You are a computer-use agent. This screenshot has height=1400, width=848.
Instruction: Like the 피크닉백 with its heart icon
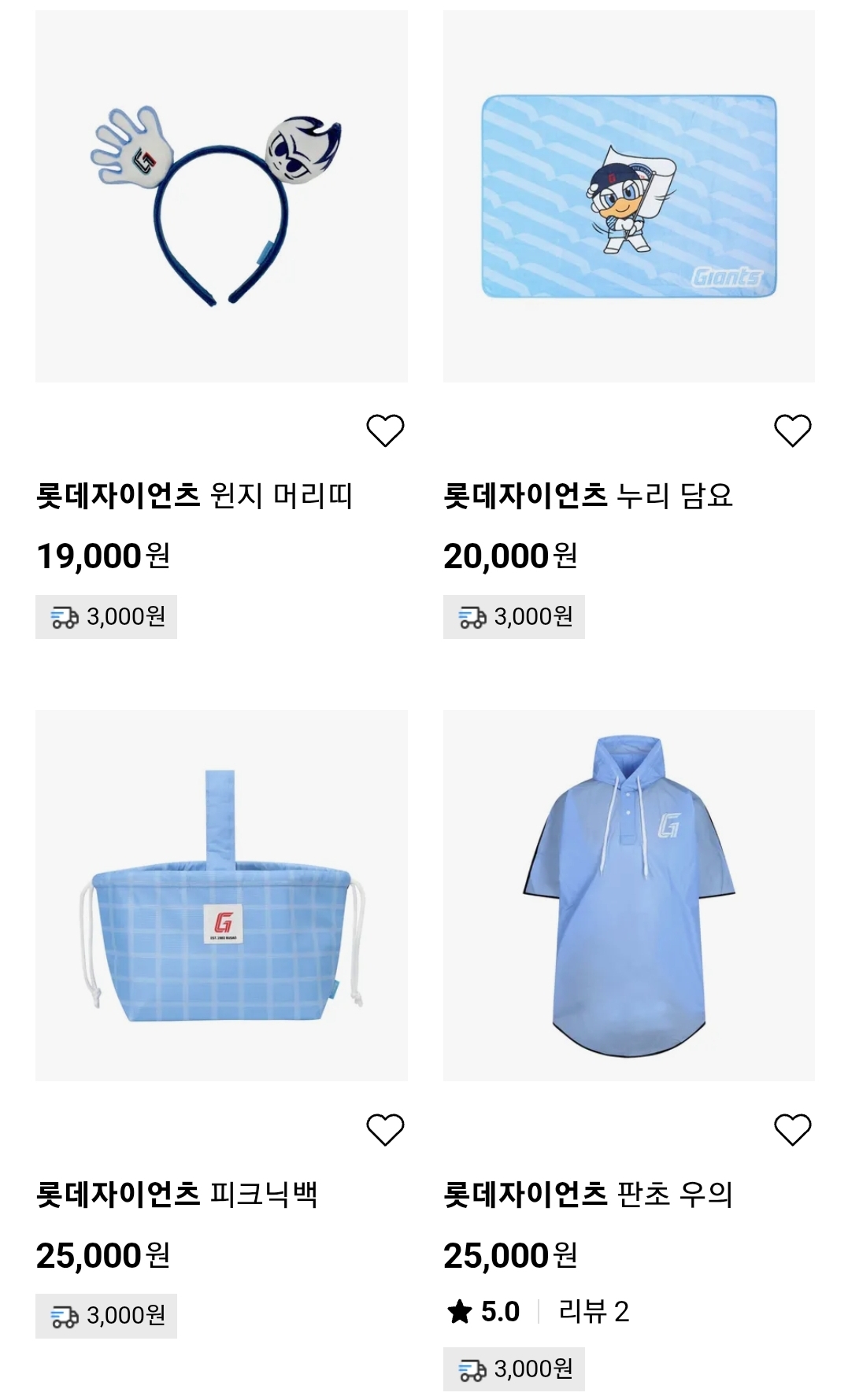(385, 1130)
